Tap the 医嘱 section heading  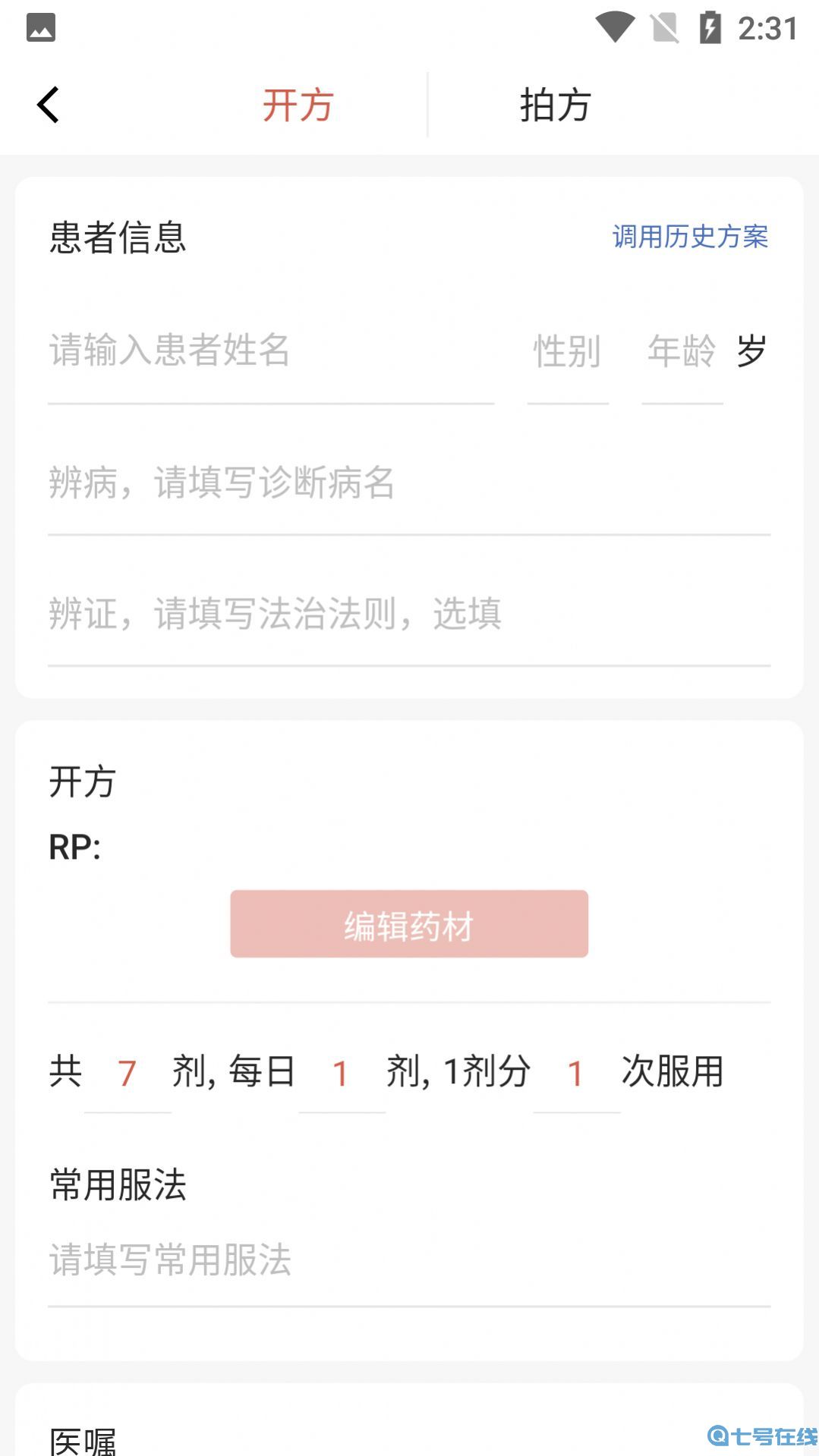pyautogui.click(x=83, y=1441)
